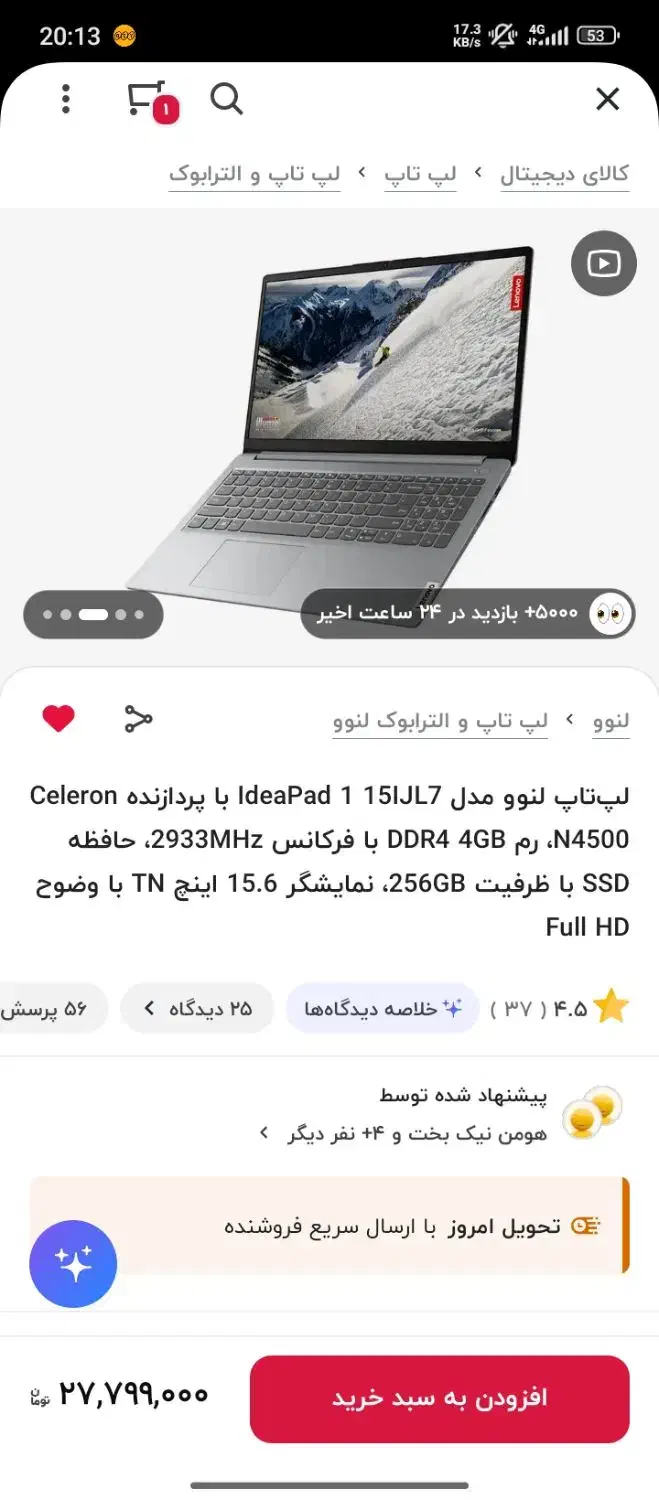Screen dimensions: 659x1500
Task: Open the sparkle AI assistant floating button
Action: click(73, 1265)
